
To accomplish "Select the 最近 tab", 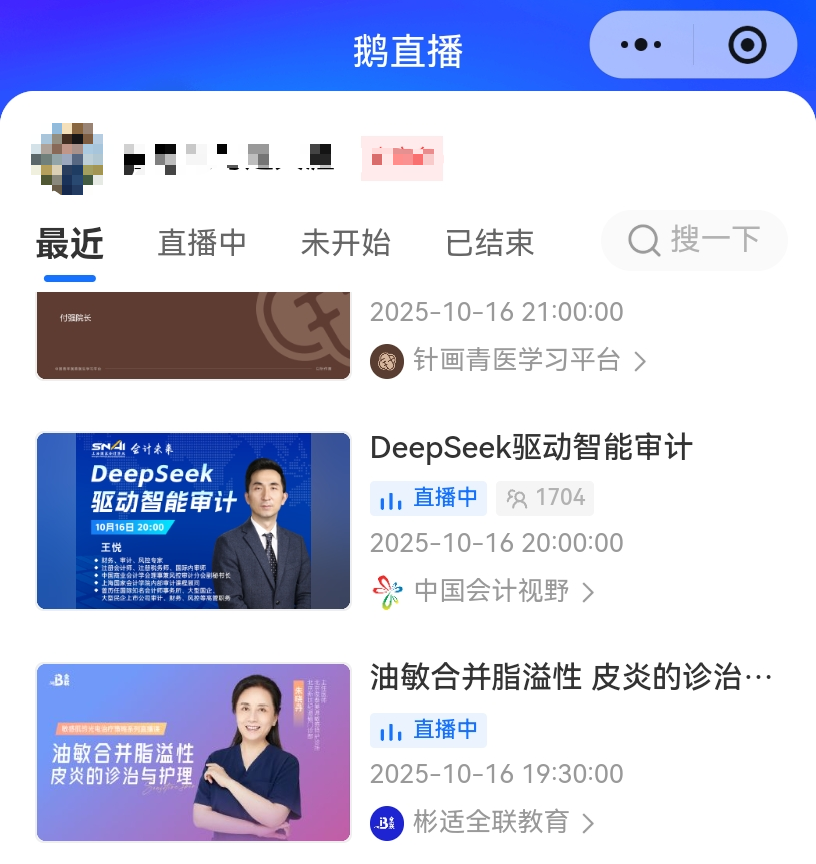I will pos(69,242).
